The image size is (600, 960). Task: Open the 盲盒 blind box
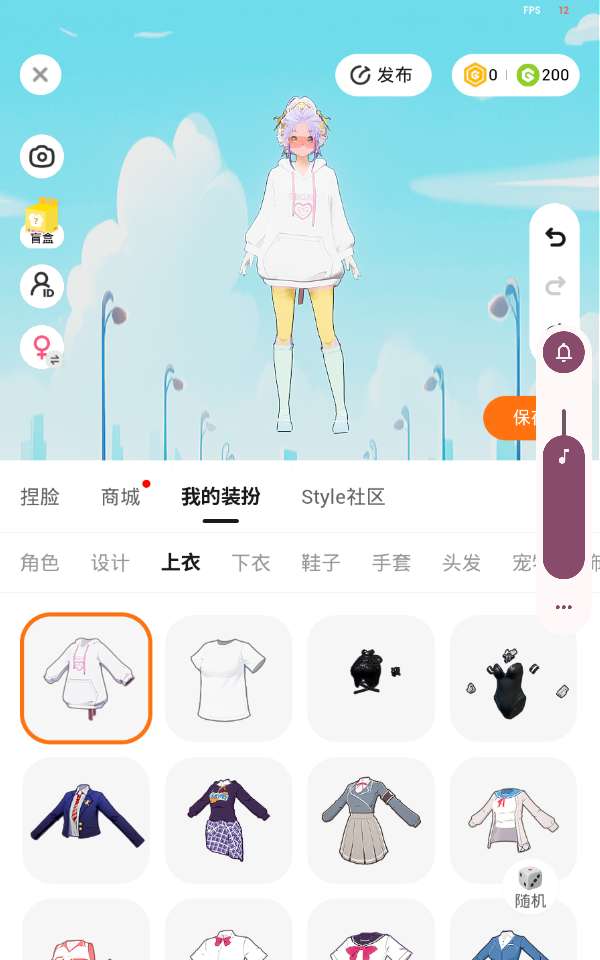tap(42, 222)
